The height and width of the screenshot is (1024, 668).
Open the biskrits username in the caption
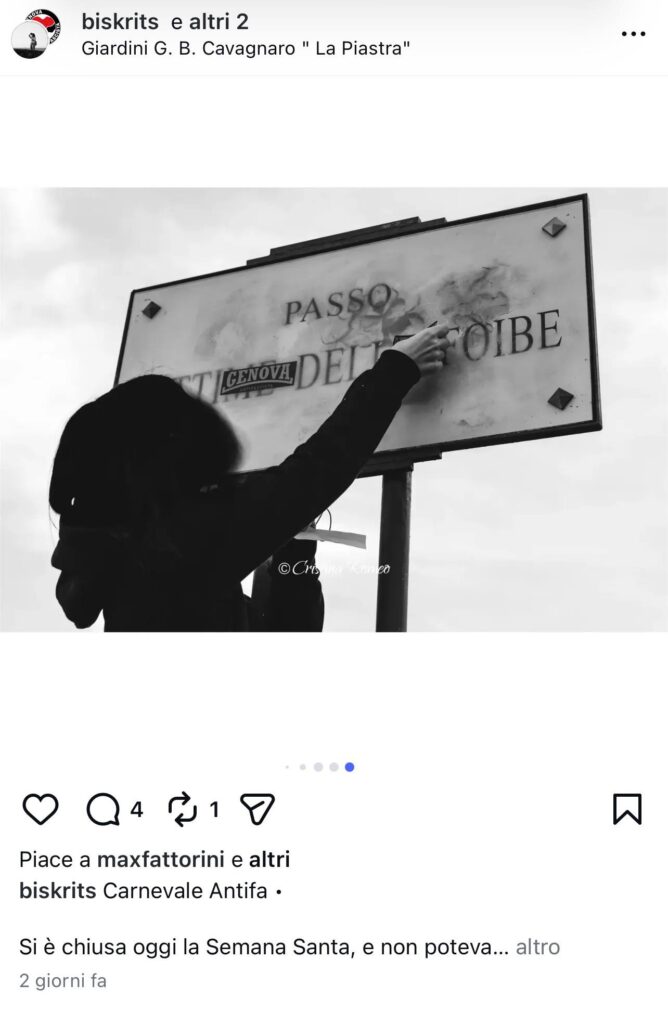(x=58, y=891)
